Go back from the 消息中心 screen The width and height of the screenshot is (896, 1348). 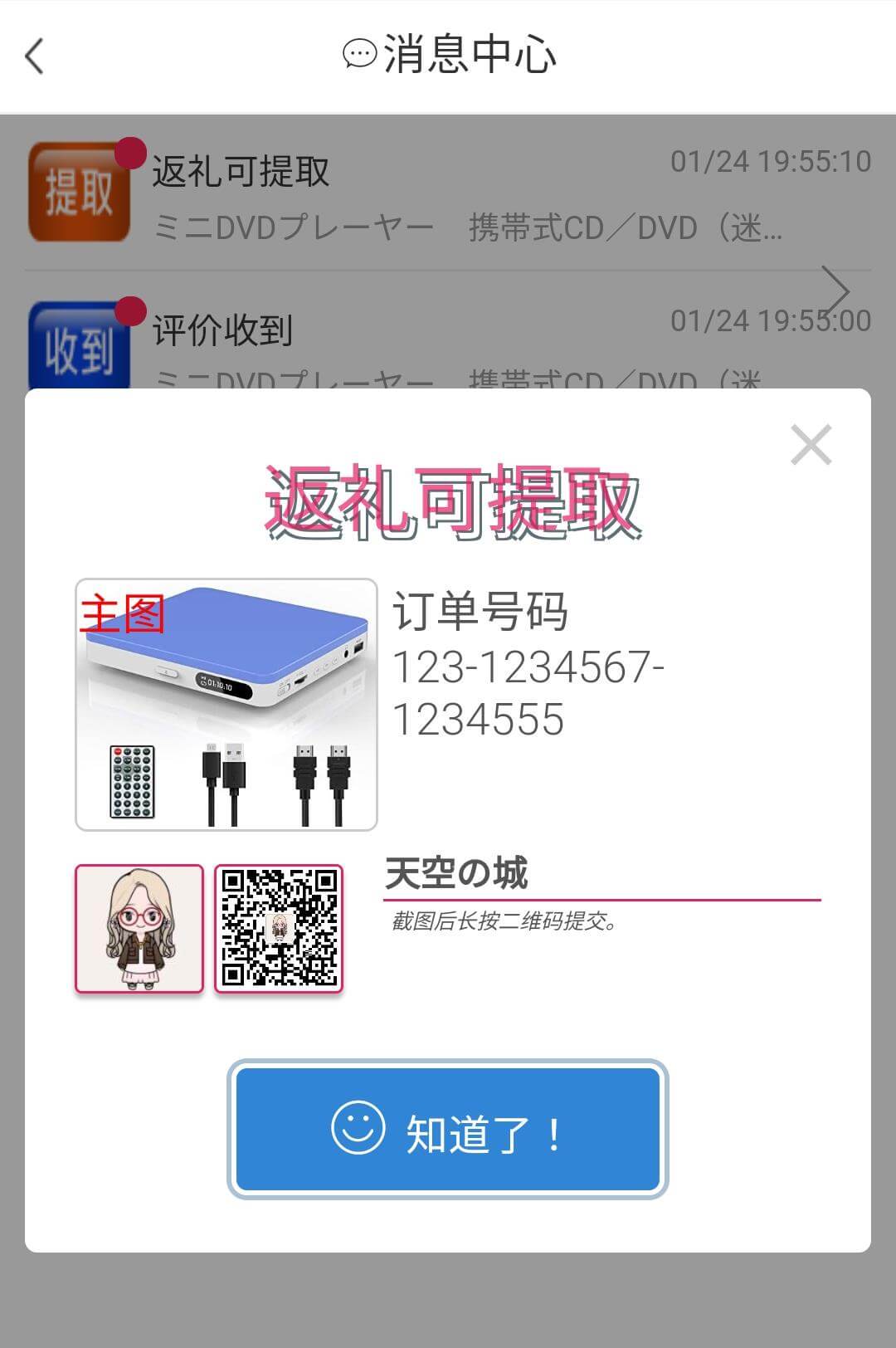click(35, 56)
